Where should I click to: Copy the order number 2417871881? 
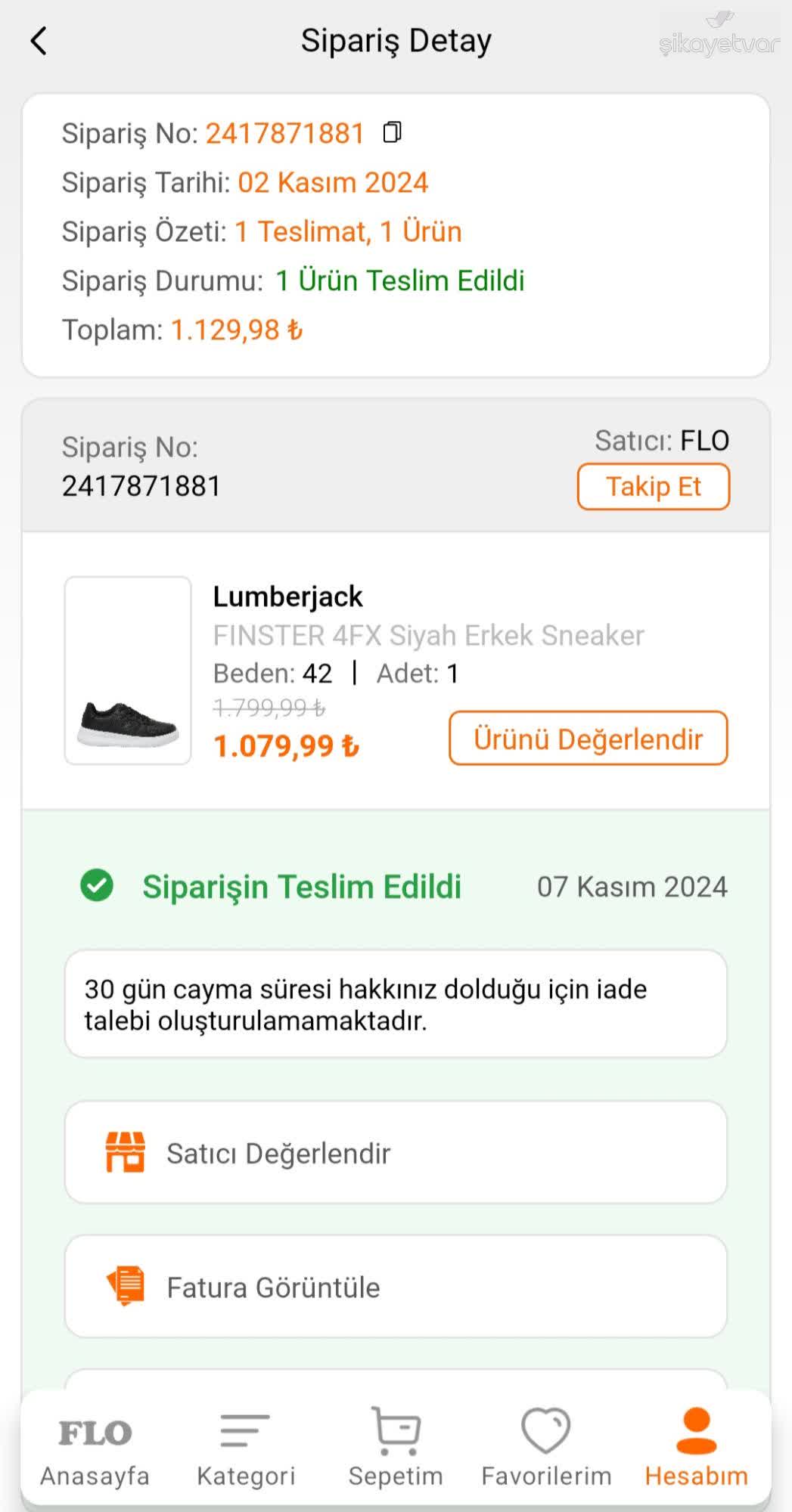(x=390, y=133)
